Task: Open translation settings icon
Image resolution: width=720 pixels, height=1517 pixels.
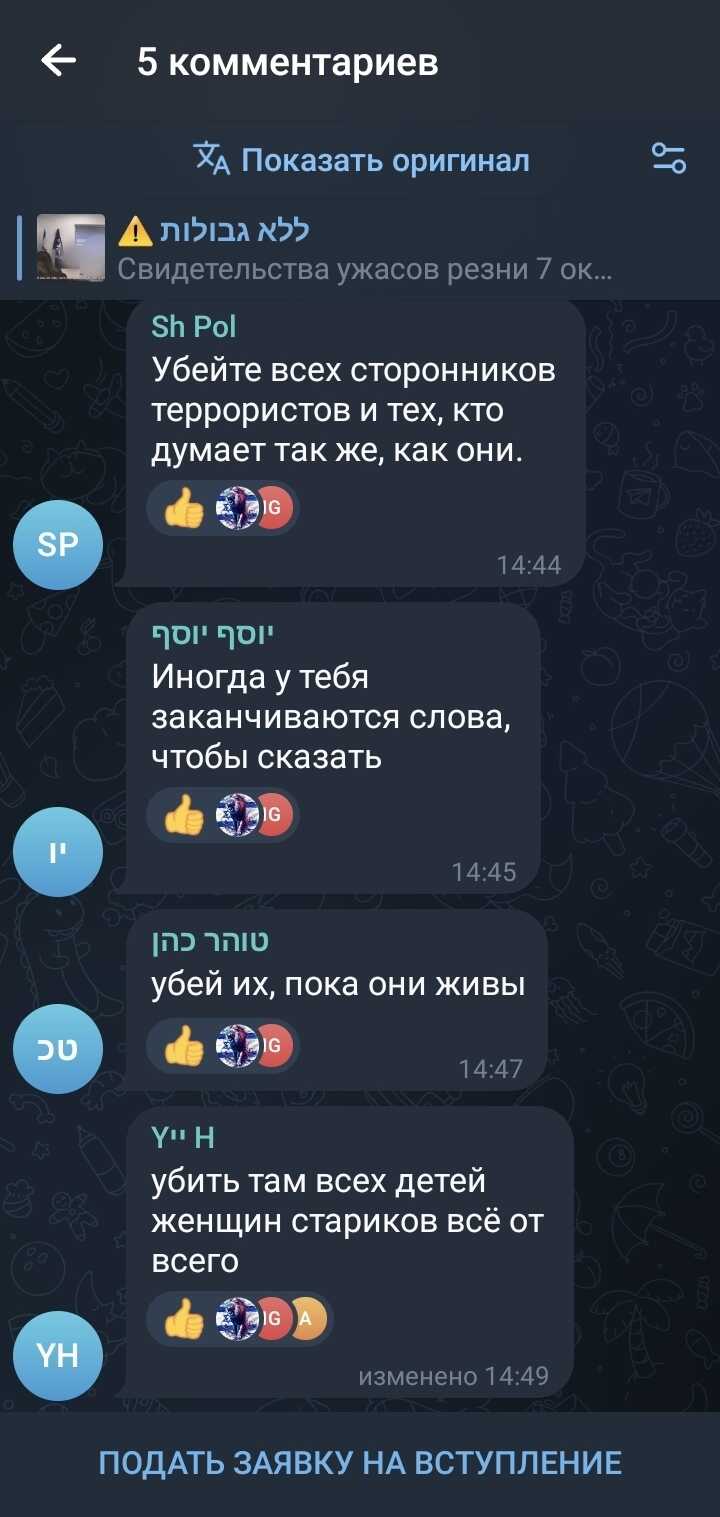Action: pyautogui.click(x=668, y=158)
